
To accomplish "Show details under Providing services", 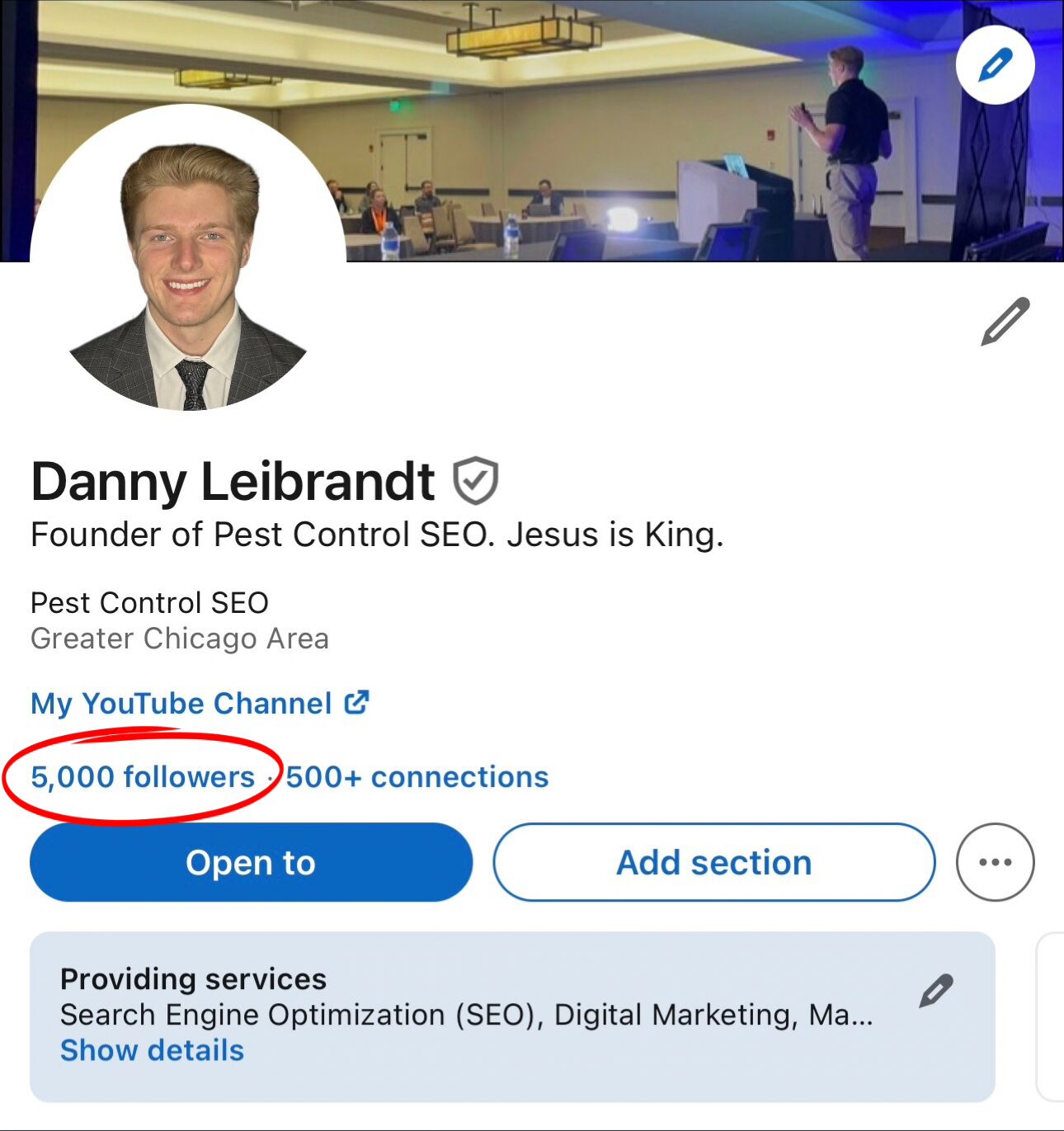I will point(152,1049).
